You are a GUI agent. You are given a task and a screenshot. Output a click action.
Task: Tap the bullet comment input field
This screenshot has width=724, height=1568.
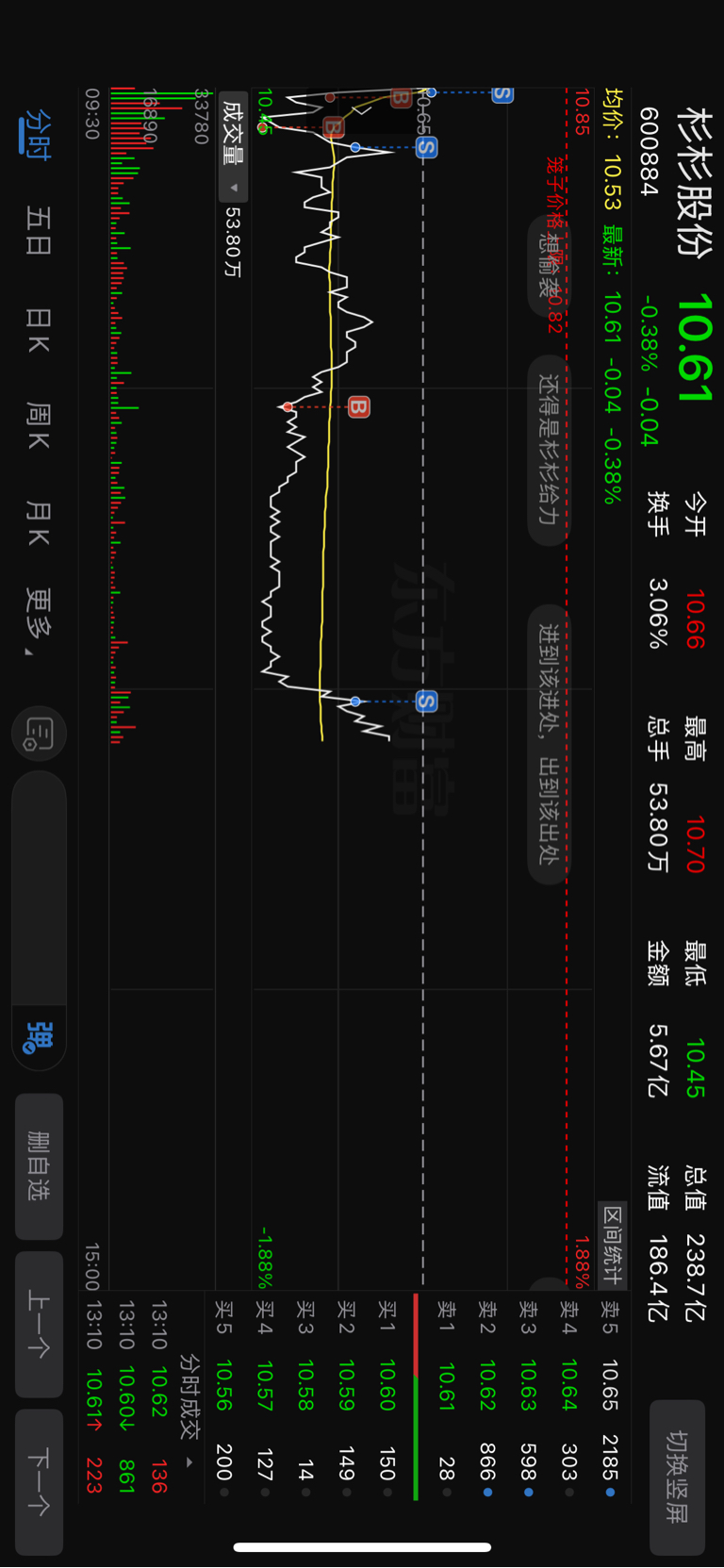click(39, 887)
